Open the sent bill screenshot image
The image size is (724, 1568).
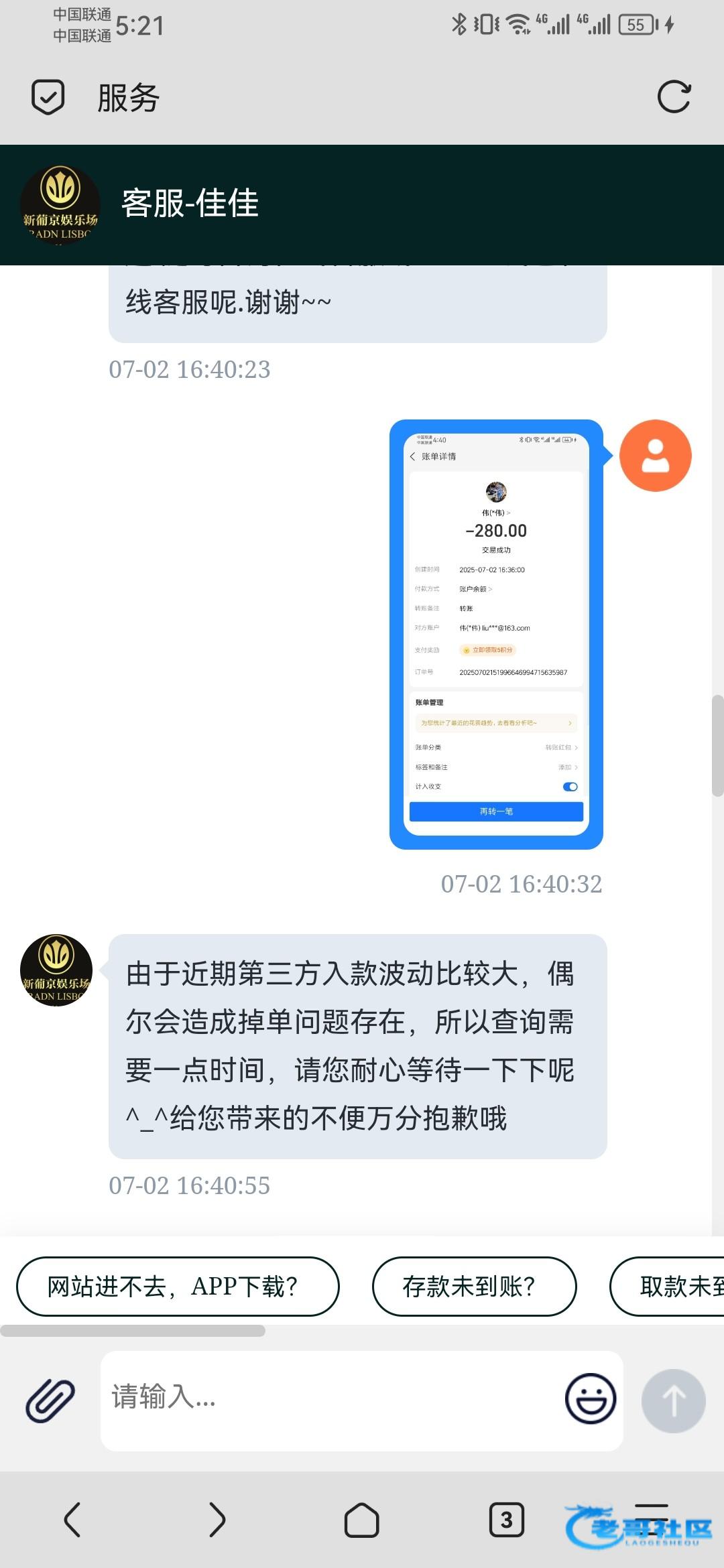pyautogui.click(x=496, y=634)
